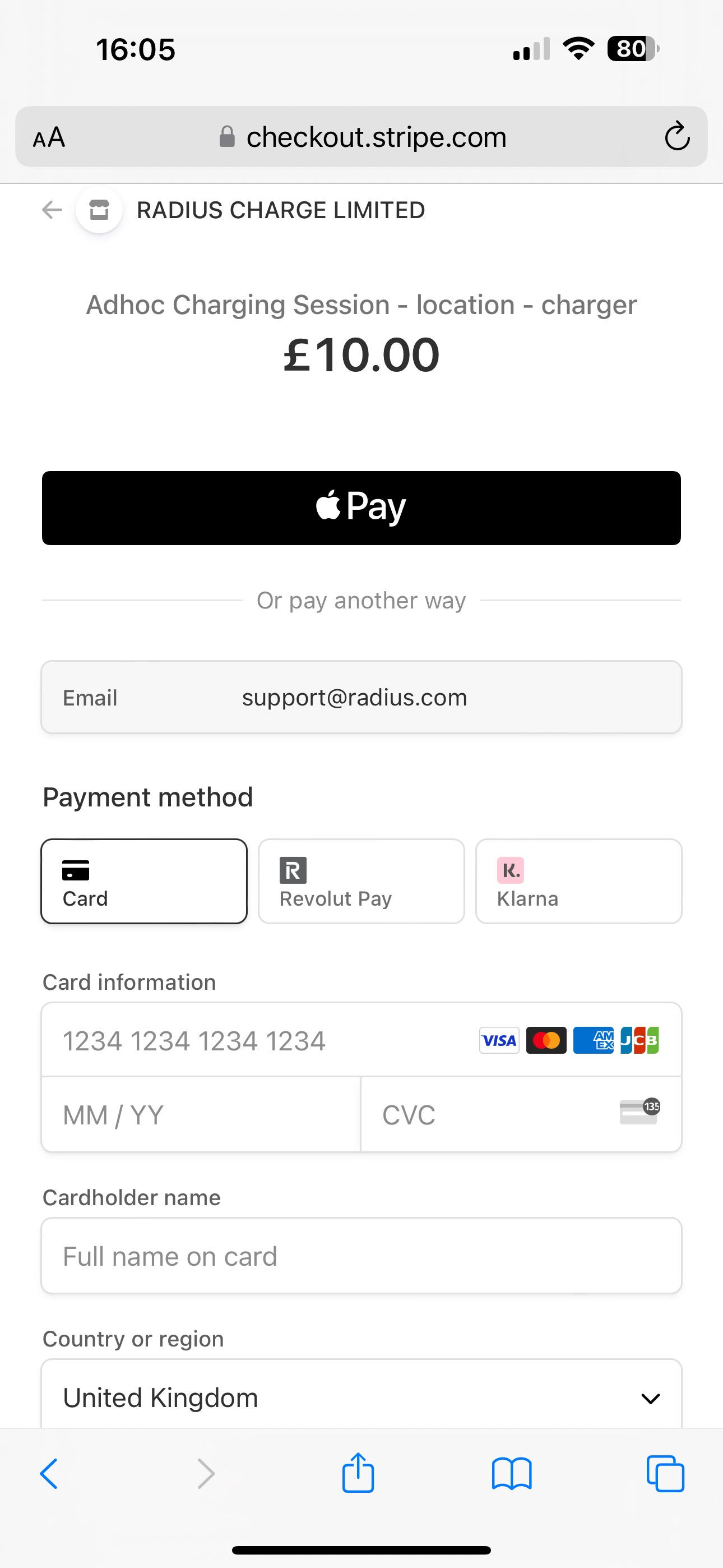The height and width of the screenshot is (1568, 723).
Task: Tap the CVC field
Action: coord(521,1114)
